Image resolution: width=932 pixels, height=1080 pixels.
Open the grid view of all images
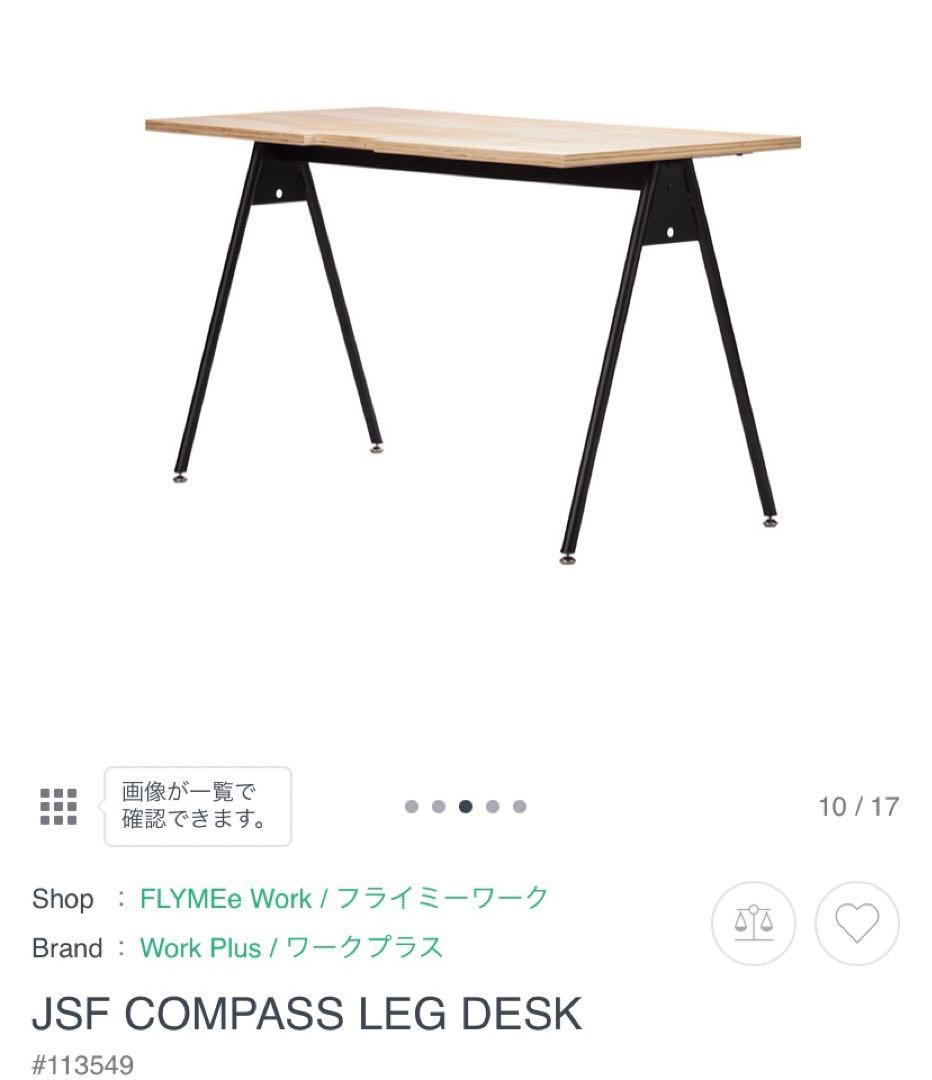pyautogui.click(x=59, y=806)
